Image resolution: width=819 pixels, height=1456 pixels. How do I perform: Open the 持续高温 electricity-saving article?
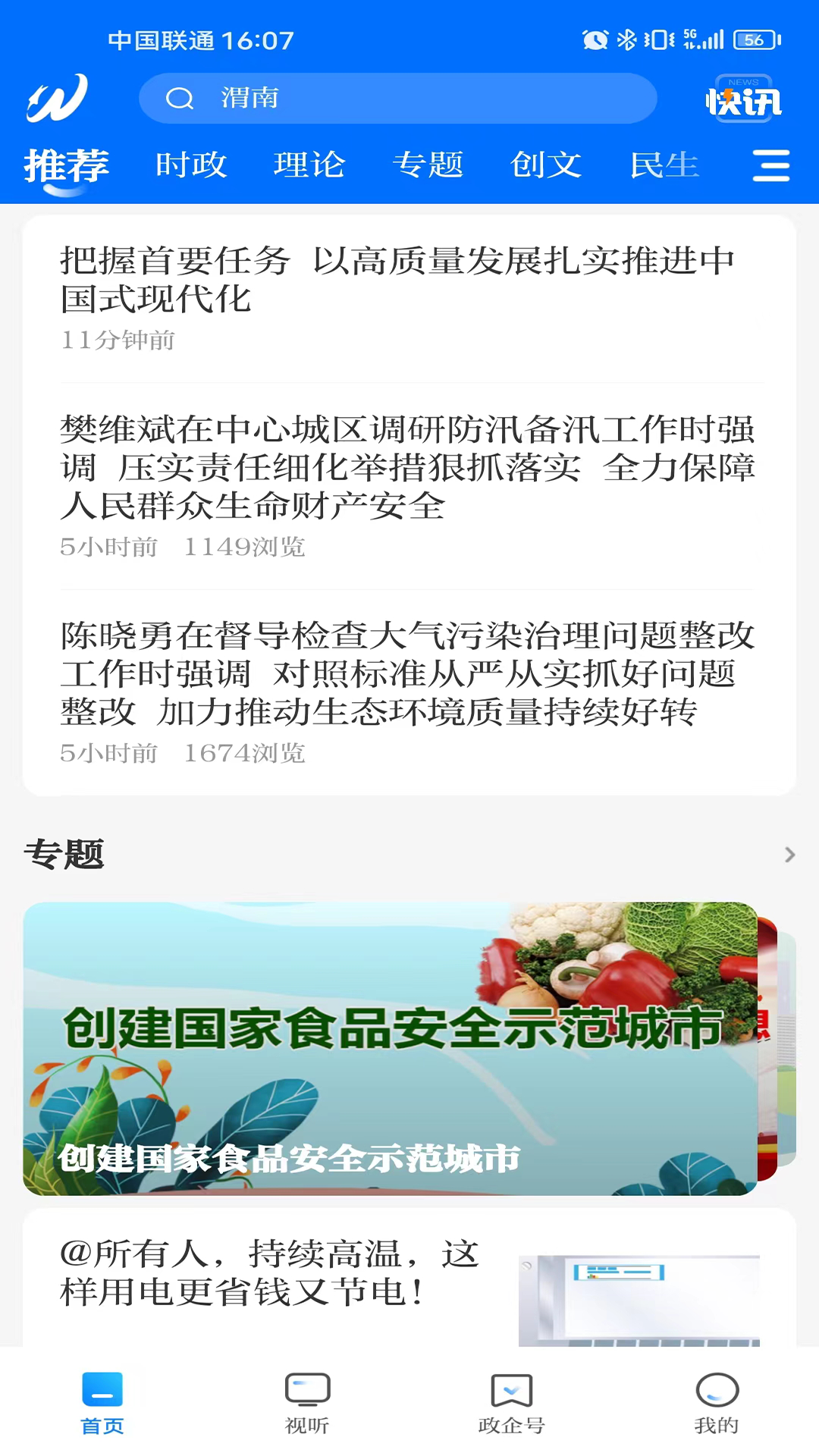[270, 1274]
